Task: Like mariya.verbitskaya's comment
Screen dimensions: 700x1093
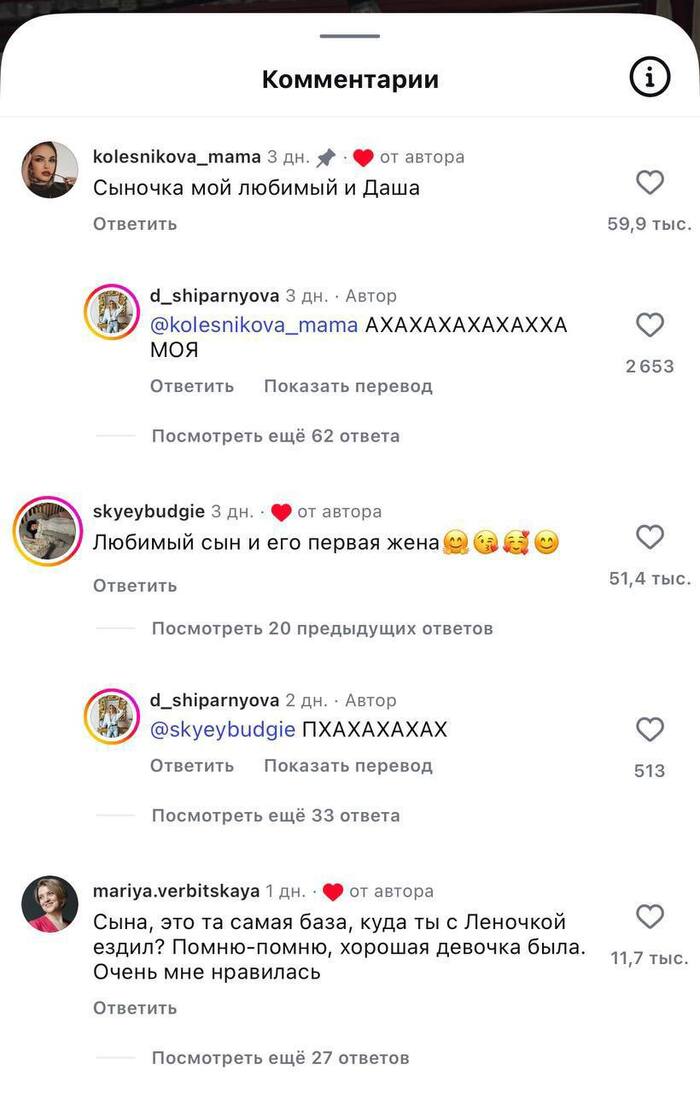Action: [650, 916]
